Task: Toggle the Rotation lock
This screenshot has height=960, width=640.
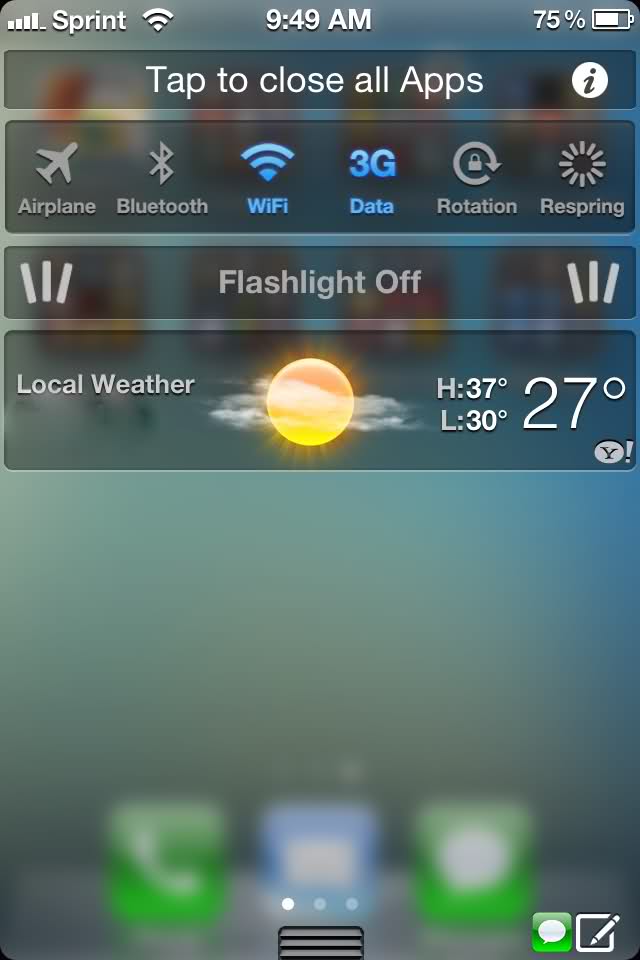Action: [477, 179]
